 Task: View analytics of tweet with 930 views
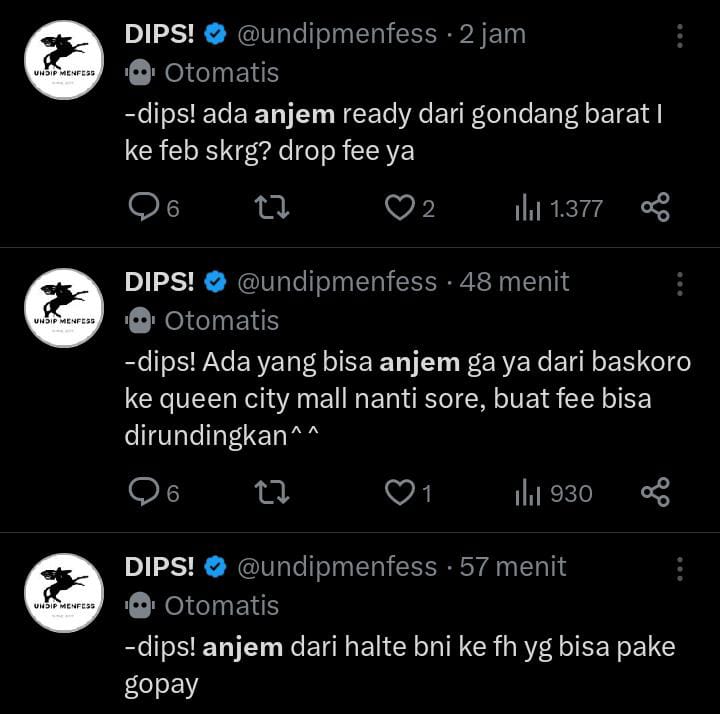pyautogui.click(x=553, y=493)
